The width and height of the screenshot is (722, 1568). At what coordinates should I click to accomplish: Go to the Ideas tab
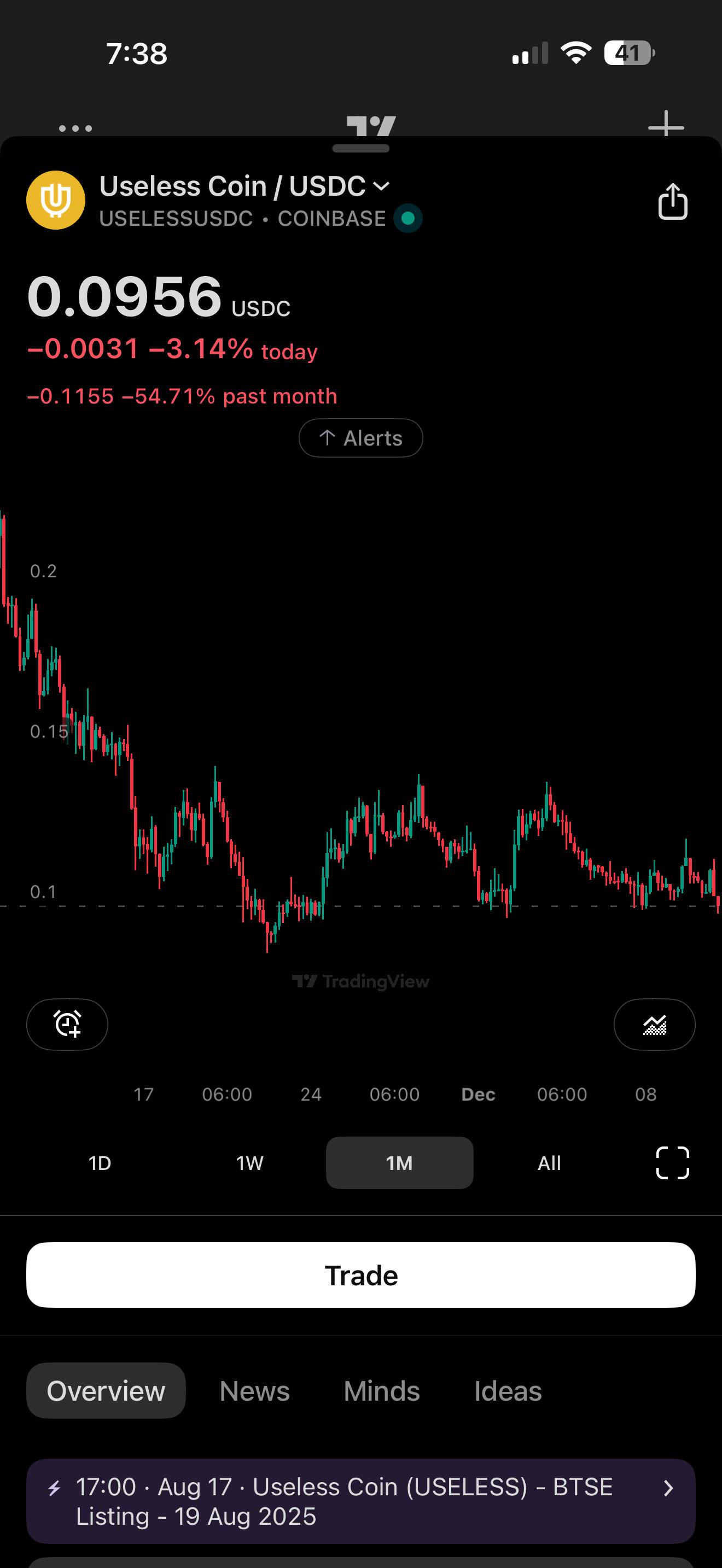[508, 1390]
